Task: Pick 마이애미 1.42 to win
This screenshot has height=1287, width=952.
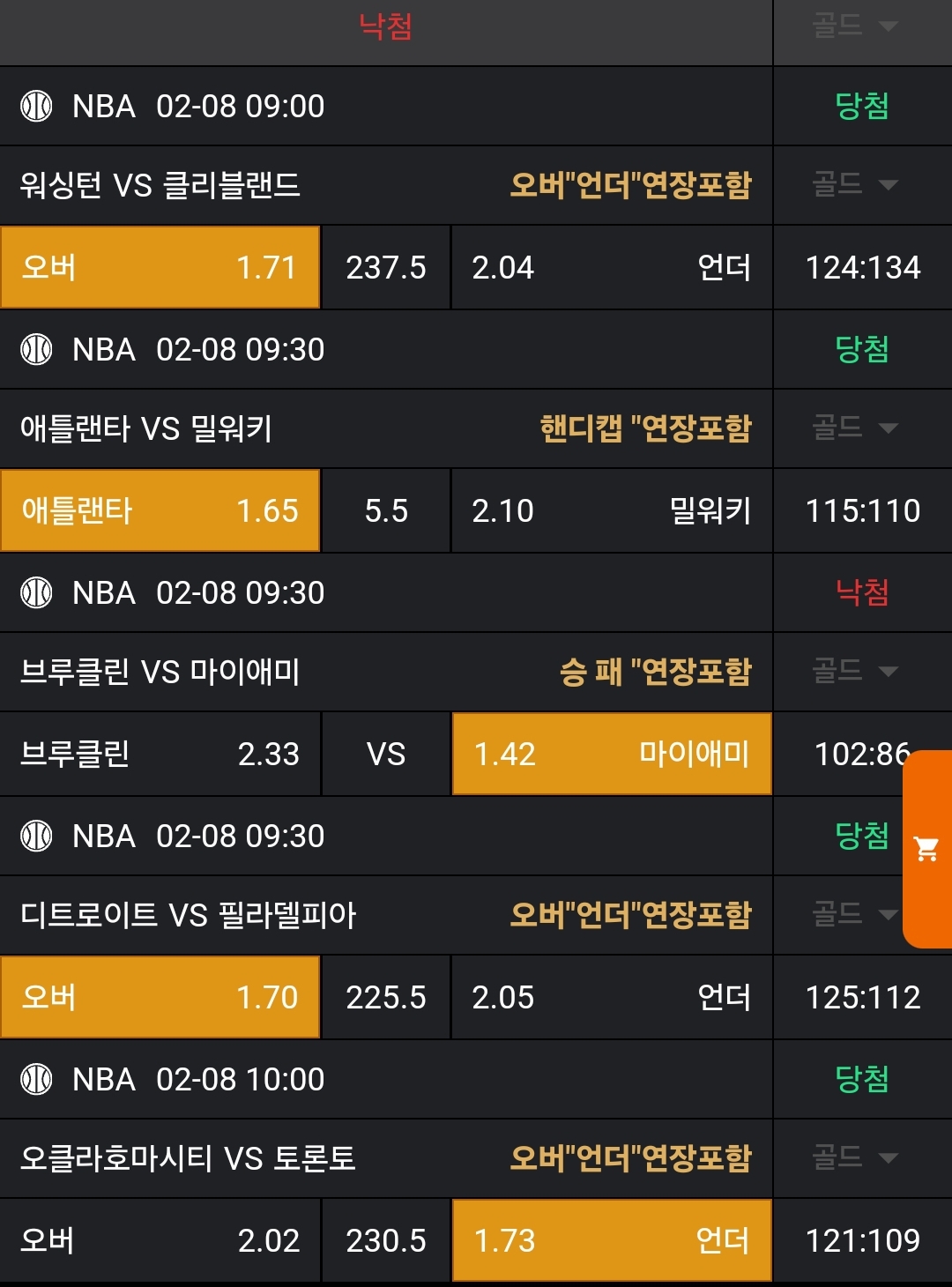Action: [611, 754]
